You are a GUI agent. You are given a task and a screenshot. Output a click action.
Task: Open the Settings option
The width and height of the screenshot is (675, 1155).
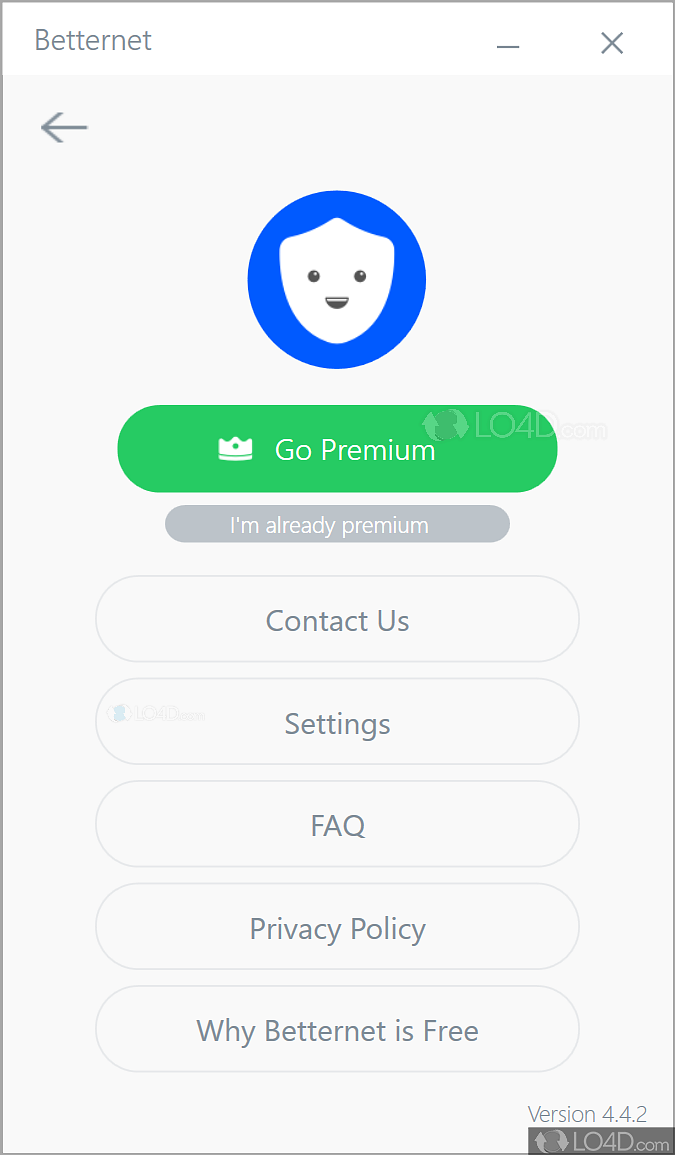[337, 723]
